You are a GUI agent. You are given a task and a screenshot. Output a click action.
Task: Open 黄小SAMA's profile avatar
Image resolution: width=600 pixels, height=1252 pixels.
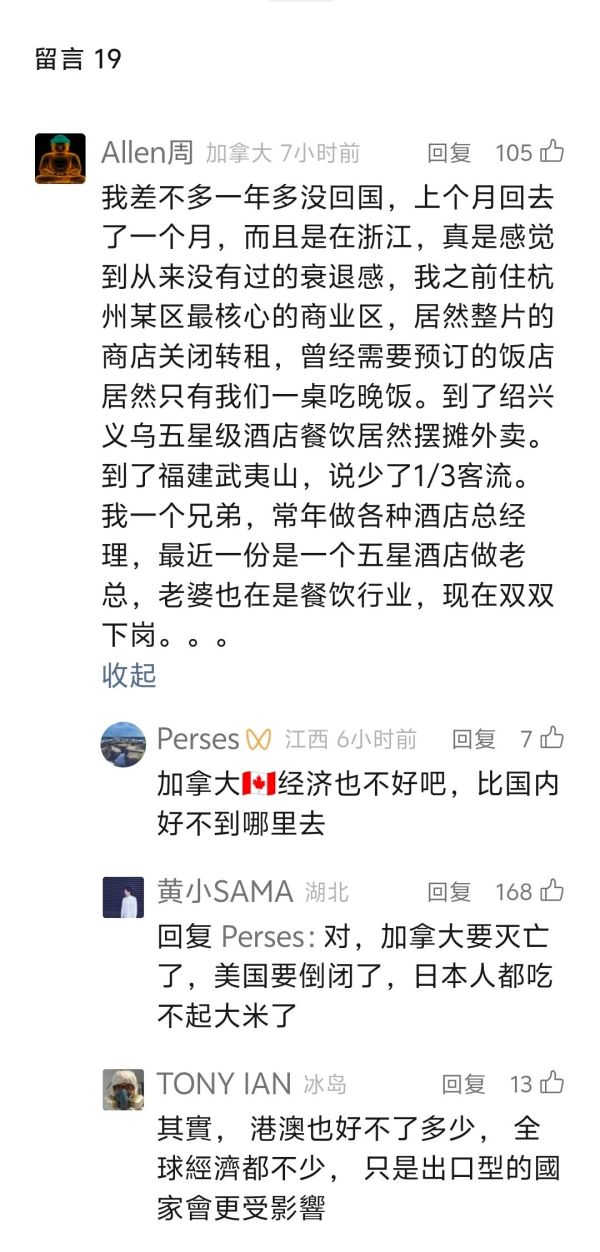[x=124, y=896]
